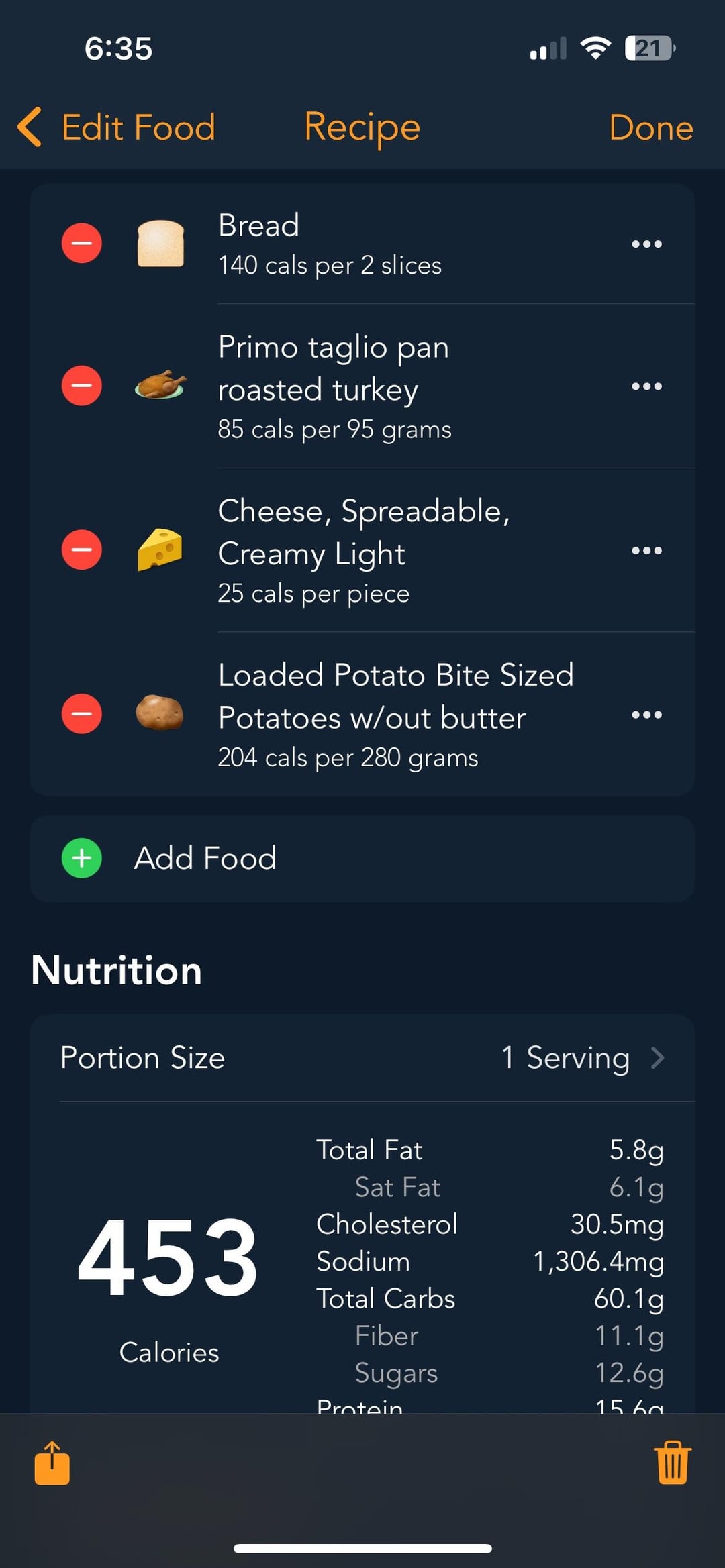Screen dimensions: 725x1568
Task: Go back to Edit Food
Action: (x=117, y=127)
